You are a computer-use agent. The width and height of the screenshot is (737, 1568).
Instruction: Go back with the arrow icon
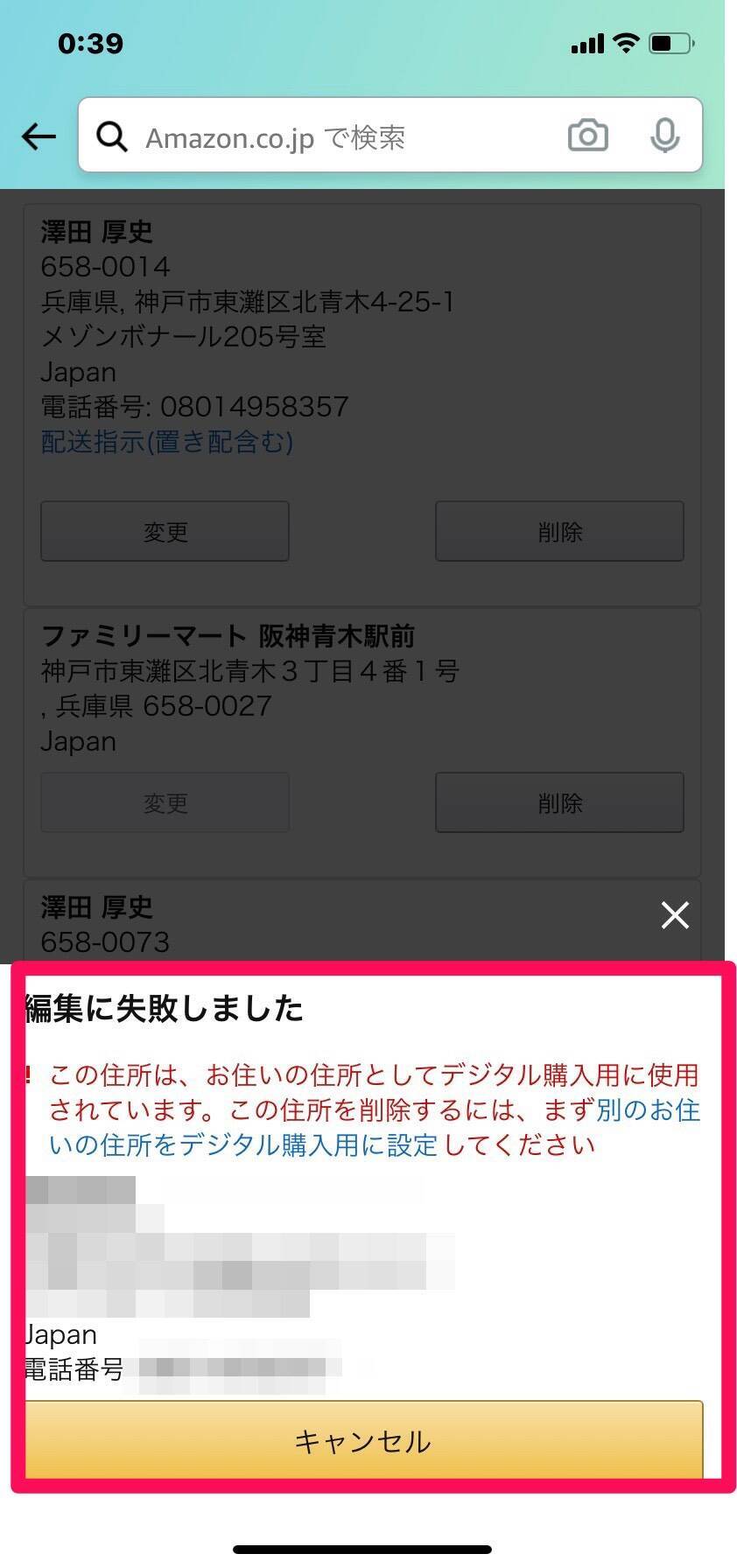tap(39, 136)
